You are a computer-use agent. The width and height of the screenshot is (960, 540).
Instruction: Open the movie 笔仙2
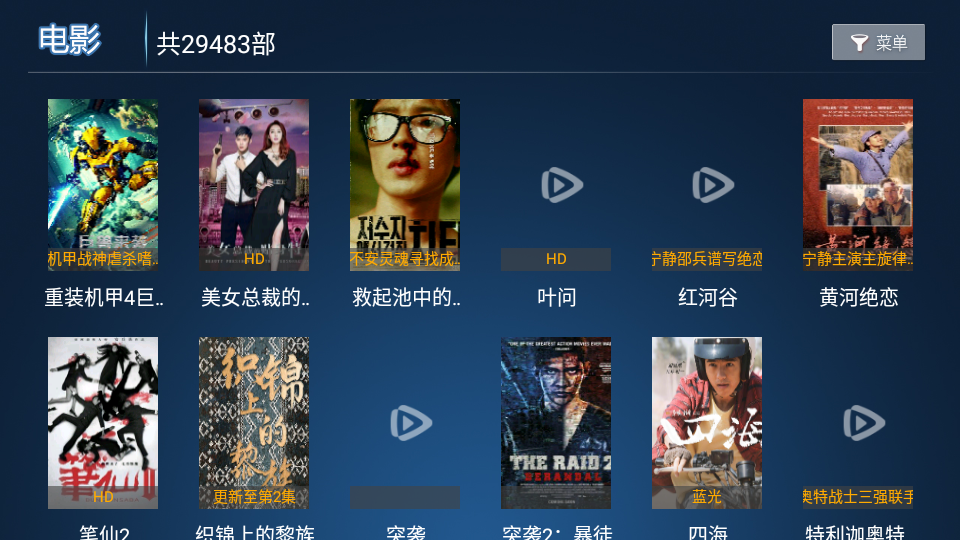coord(103,423)
